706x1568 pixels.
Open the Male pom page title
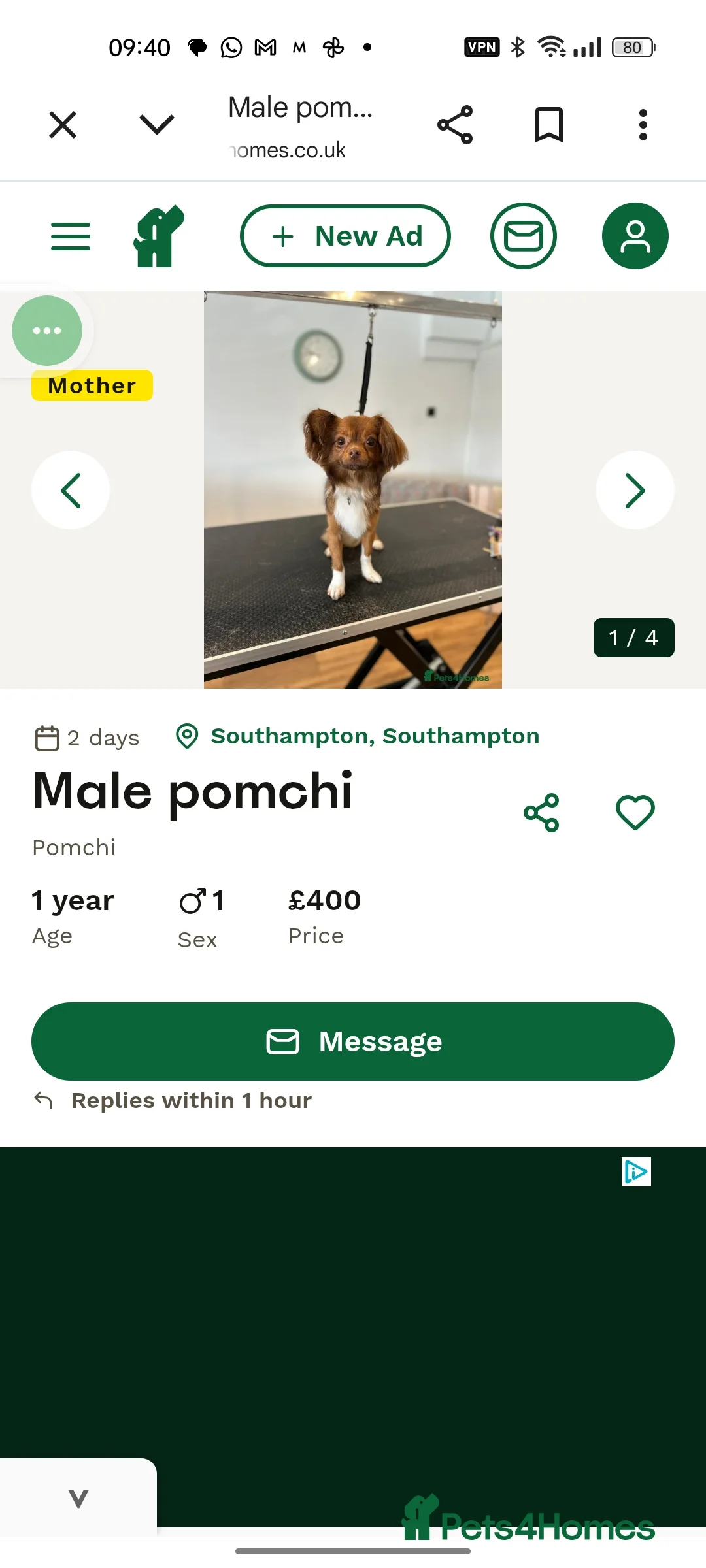[x=300, y=107]
